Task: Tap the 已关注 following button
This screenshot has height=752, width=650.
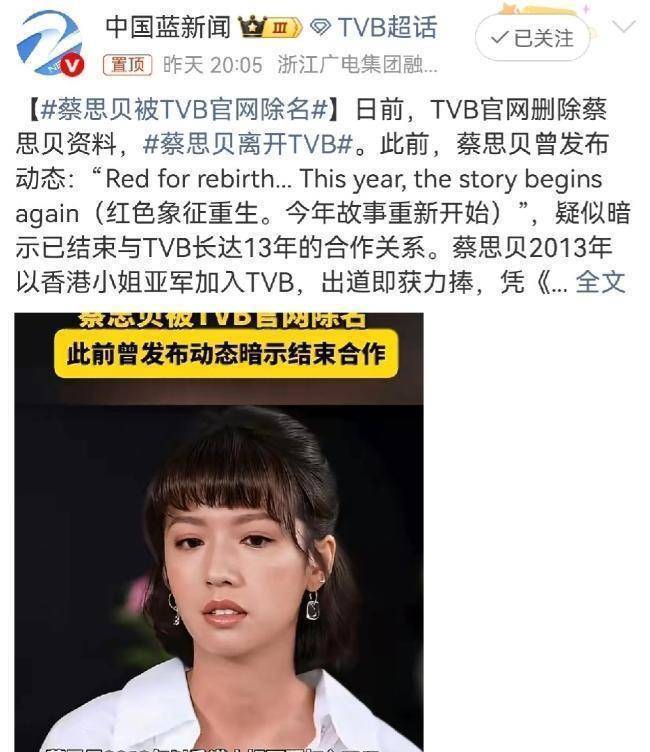Action: 532,39
